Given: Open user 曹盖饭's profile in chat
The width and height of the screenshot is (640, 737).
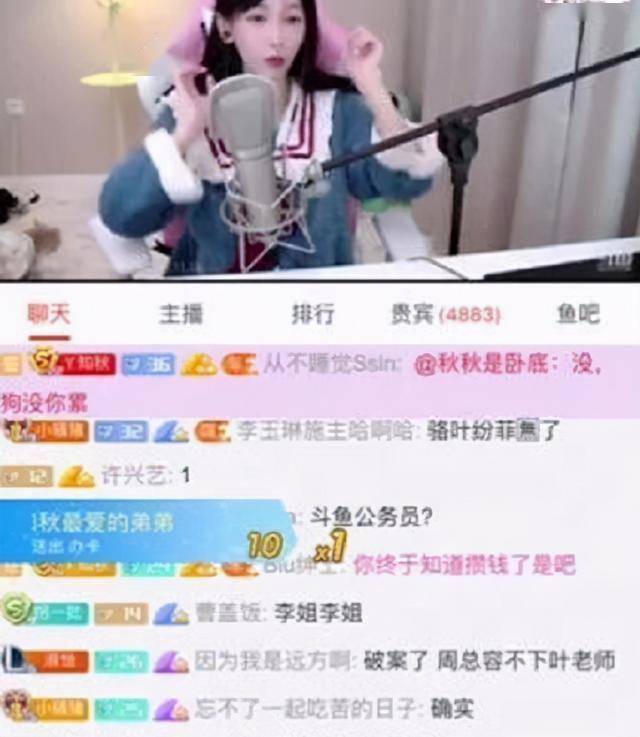Looking at the screenshot, I should coord(224,613).
